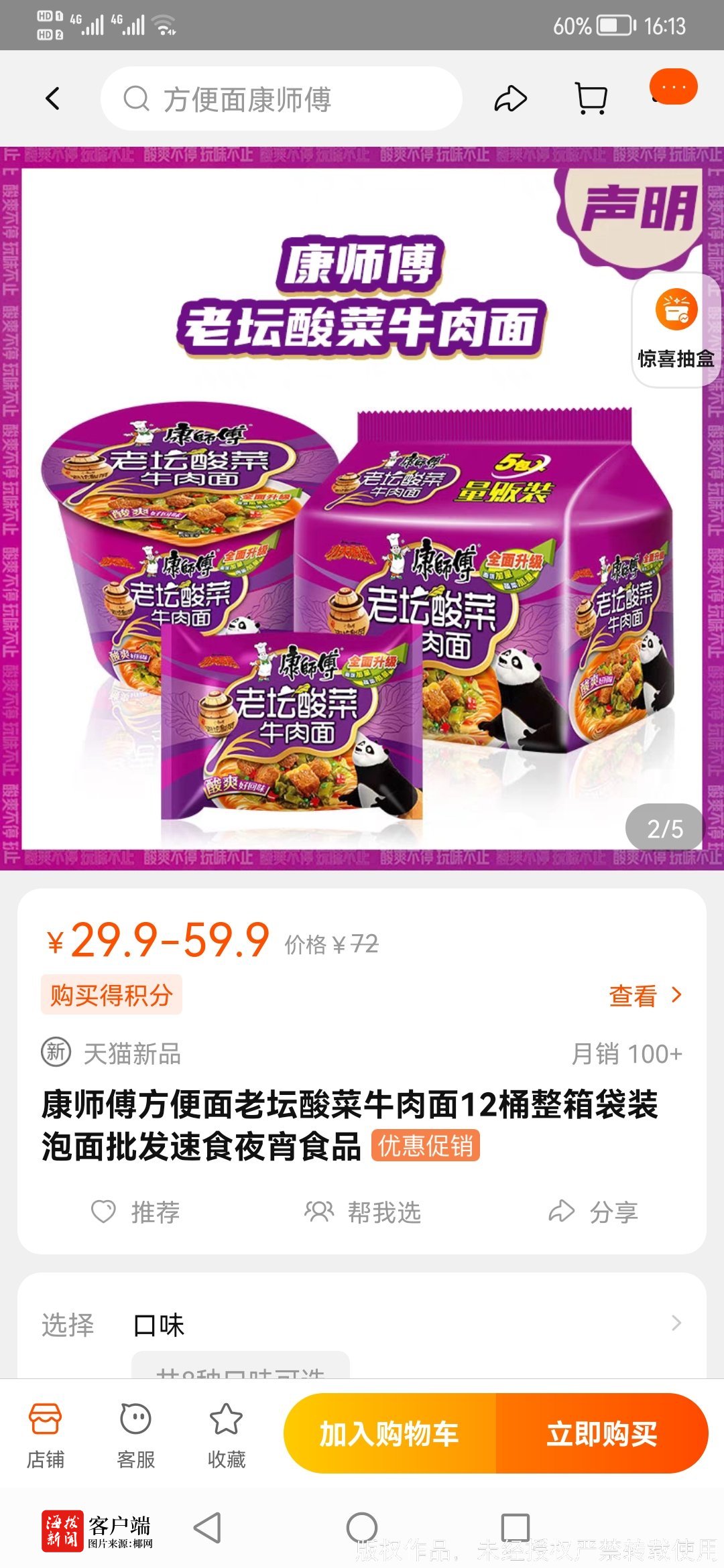Open the more options orange circle menu

click(x=676, y=87)
